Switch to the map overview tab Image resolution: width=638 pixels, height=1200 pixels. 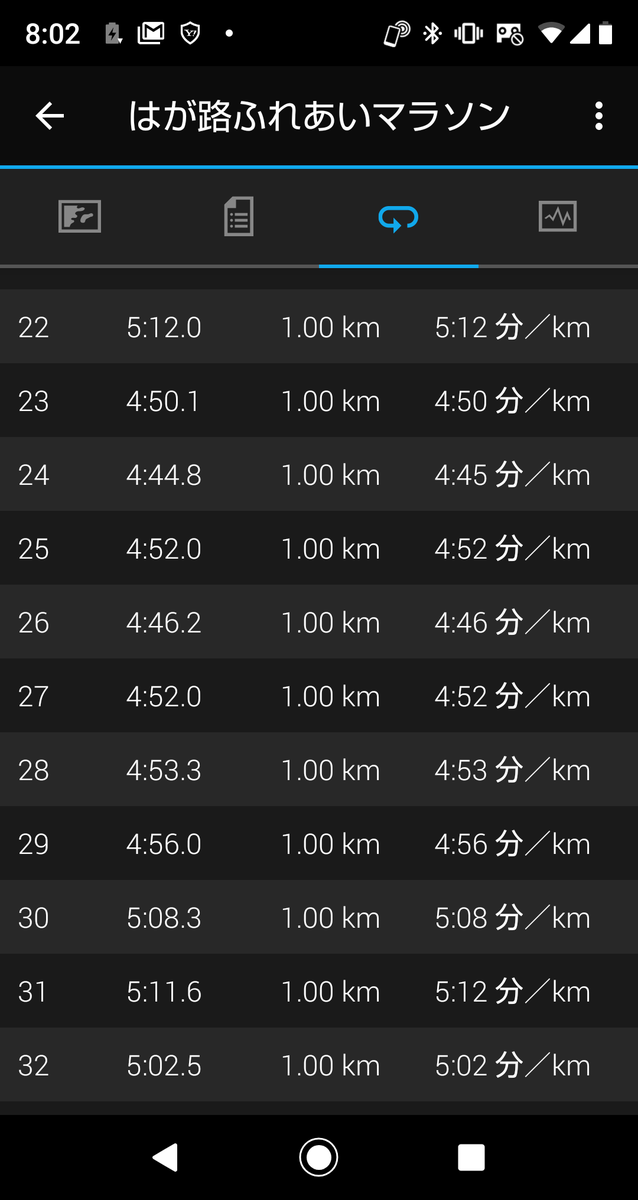click(80, 216)
